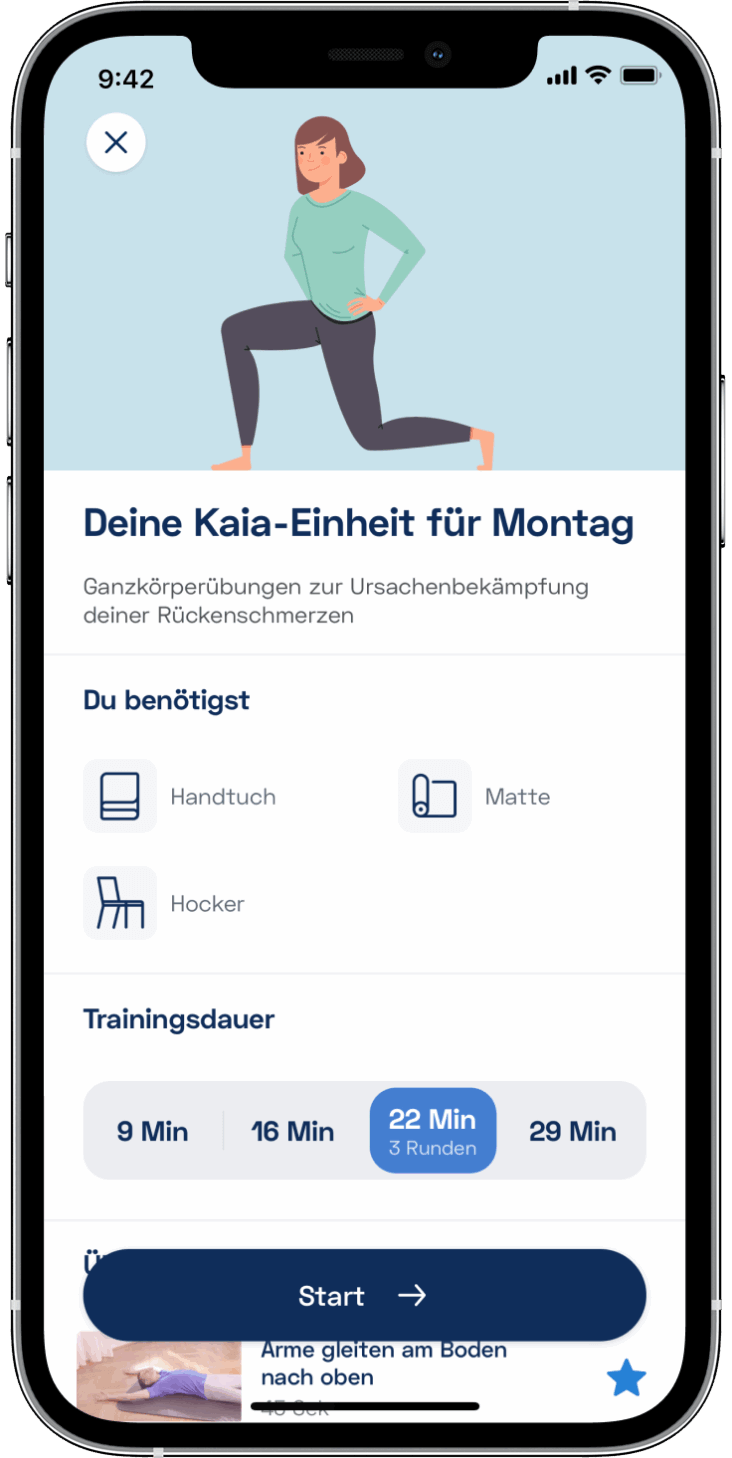This screenshot has height=1458, width=732.
Task: Select the 9 Min training duration
Action: pyautogui.click(x=152, y=1131)
